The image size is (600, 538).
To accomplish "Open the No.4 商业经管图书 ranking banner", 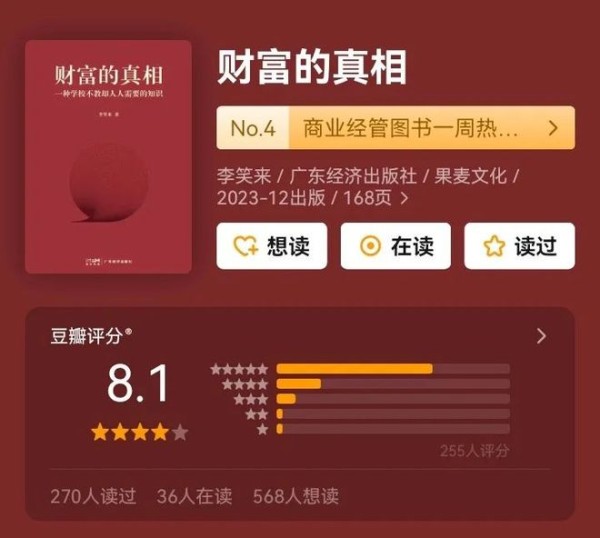I will (395, 128).
